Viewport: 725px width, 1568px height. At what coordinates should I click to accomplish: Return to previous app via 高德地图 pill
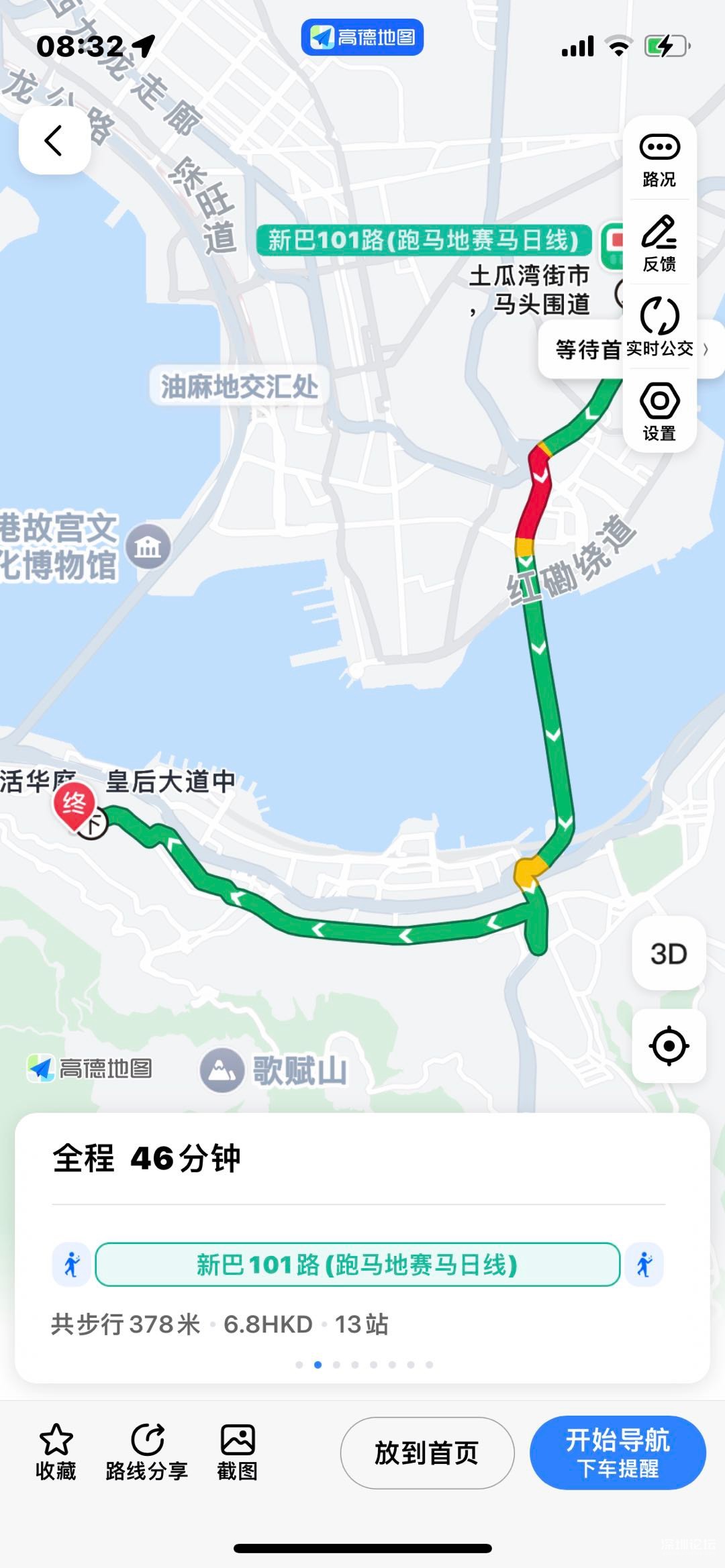click(x=362, y=38)
